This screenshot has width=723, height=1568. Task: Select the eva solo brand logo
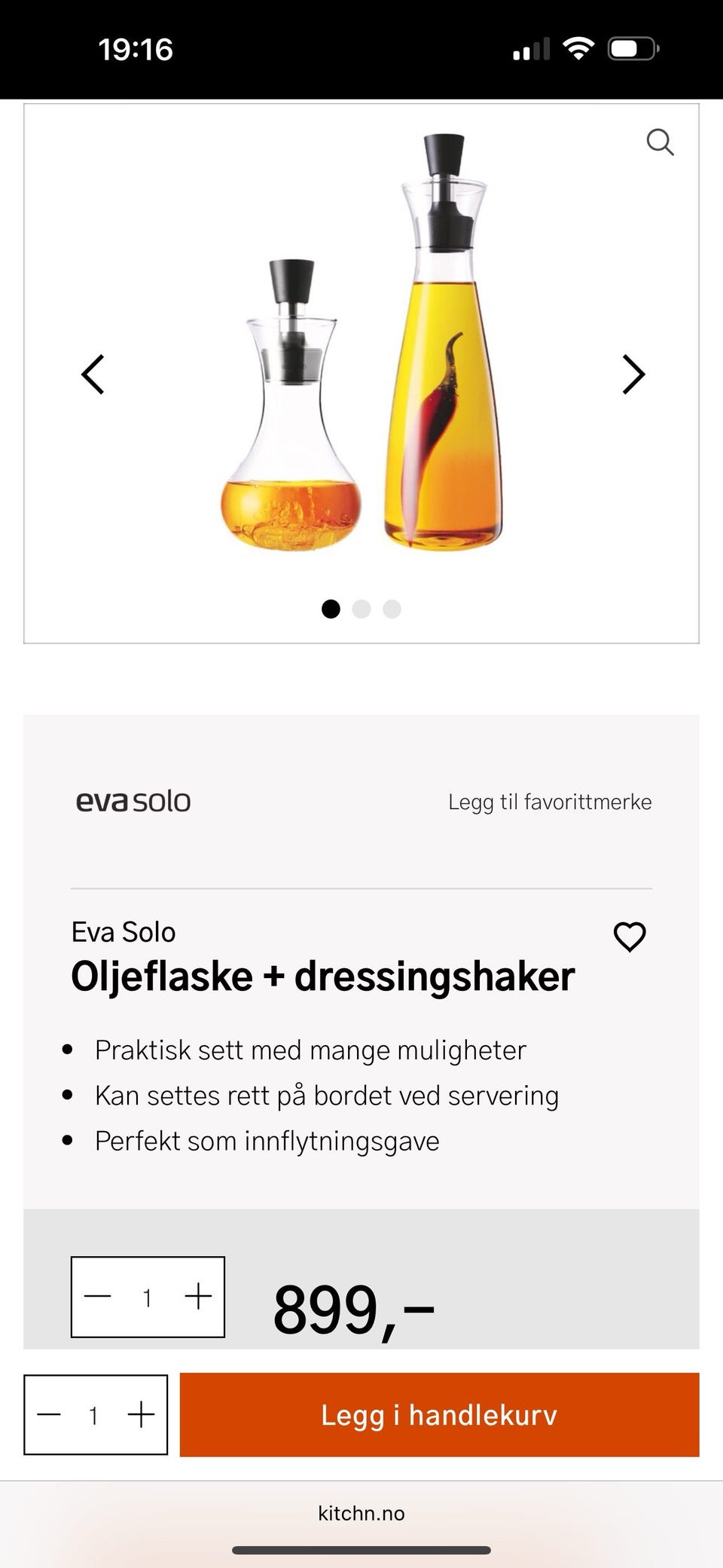133,801
